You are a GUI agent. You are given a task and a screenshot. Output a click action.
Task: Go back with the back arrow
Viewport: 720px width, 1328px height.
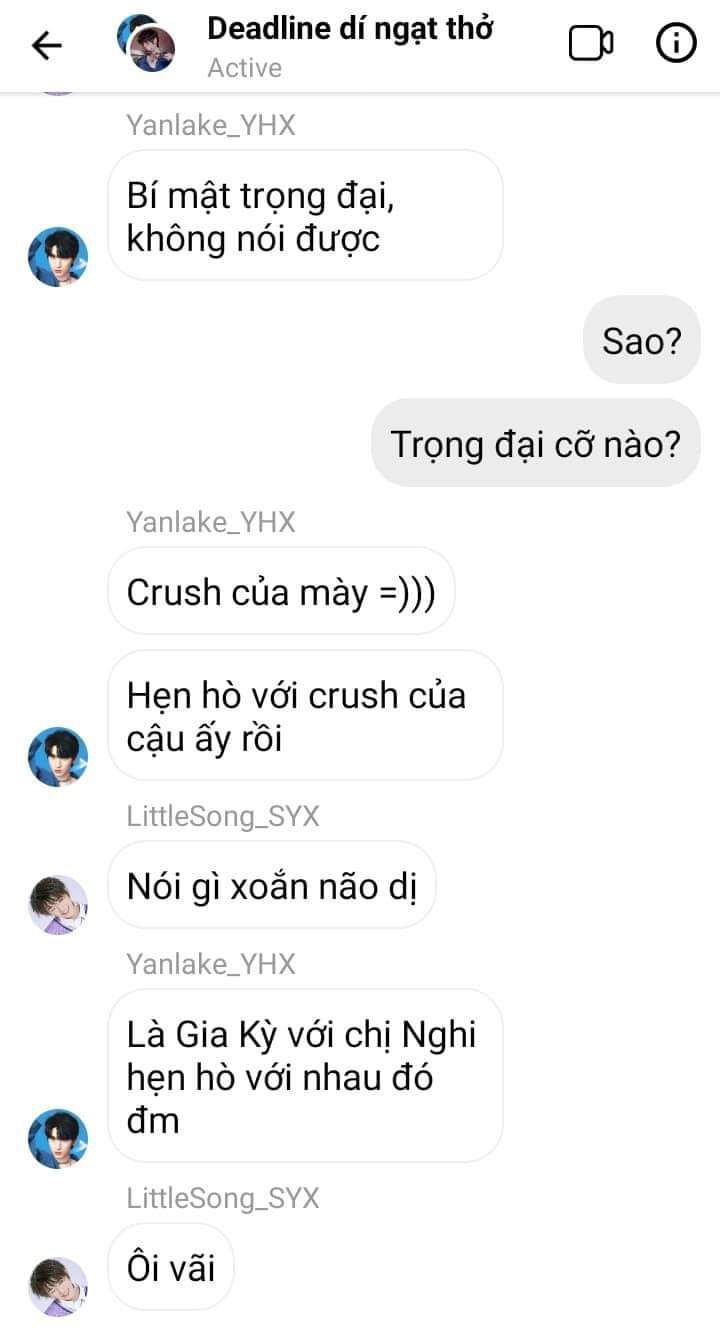point(47,45)
